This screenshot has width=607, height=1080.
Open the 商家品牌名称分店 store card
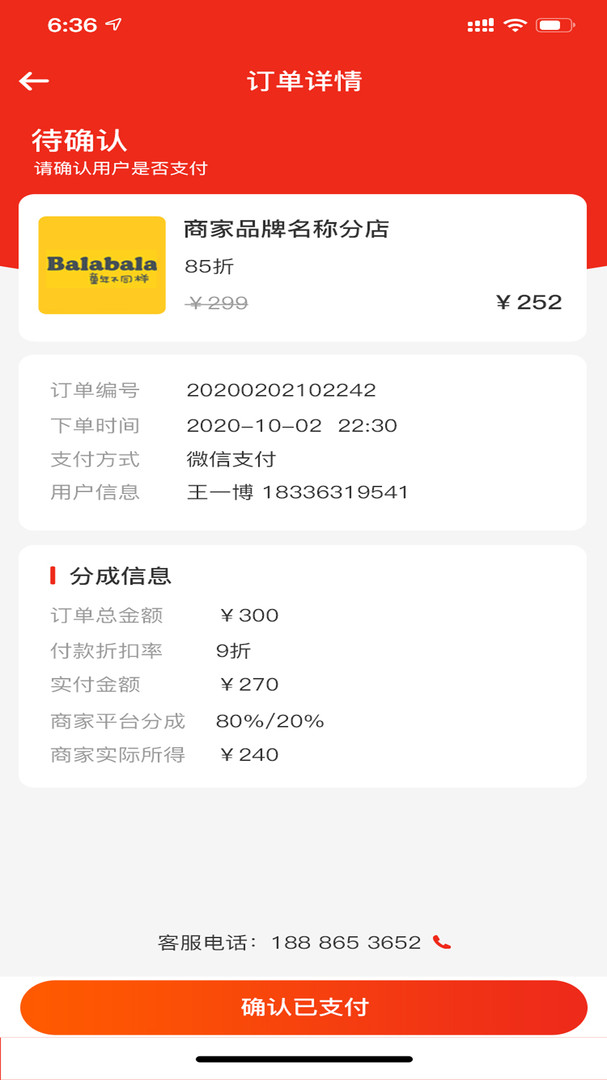(302, 267)
